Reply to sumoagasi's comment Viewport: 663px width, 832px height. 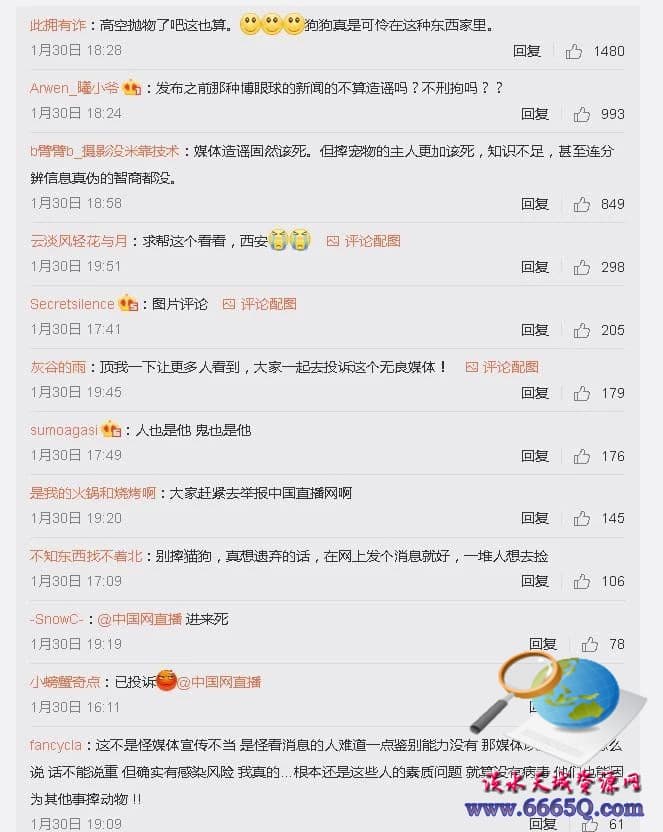(535, 456)
